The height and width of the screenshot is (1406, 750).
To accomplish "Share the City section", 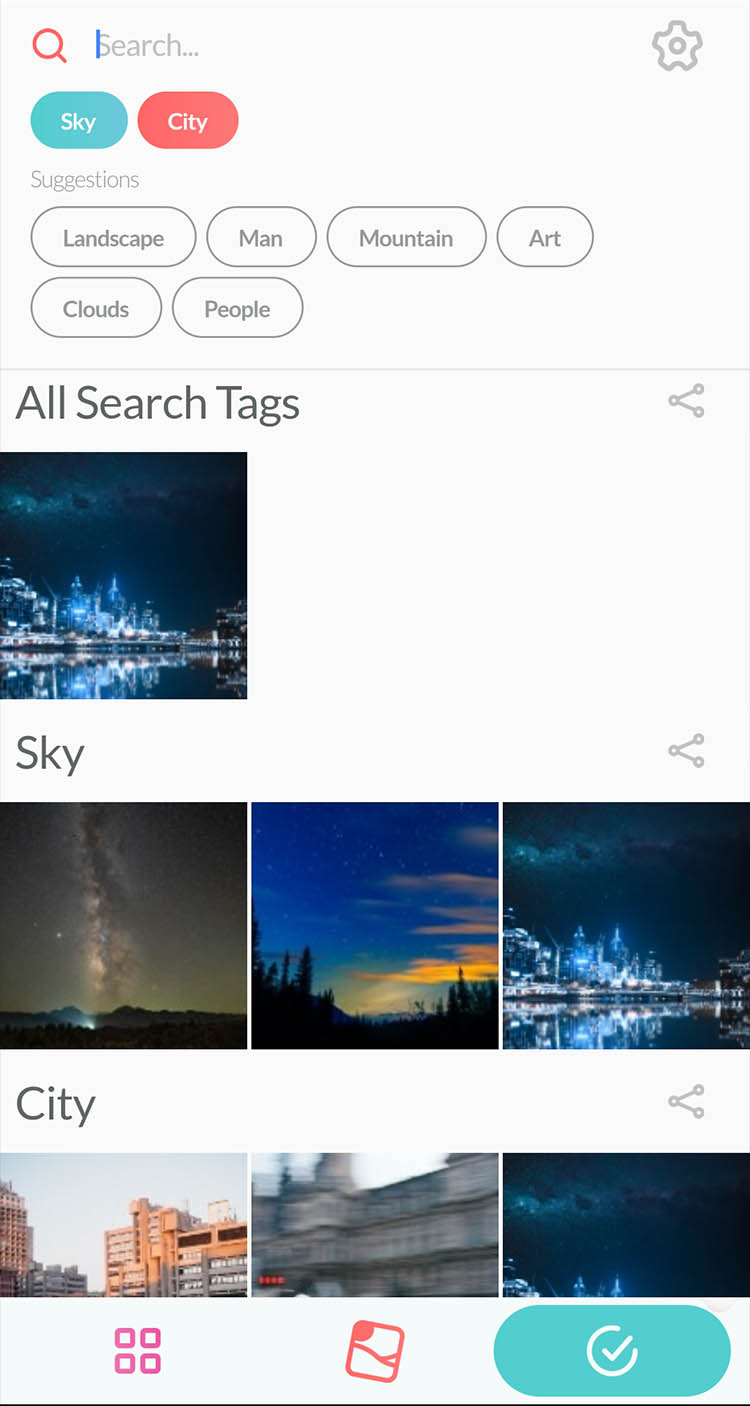I will click(686, 1101).
